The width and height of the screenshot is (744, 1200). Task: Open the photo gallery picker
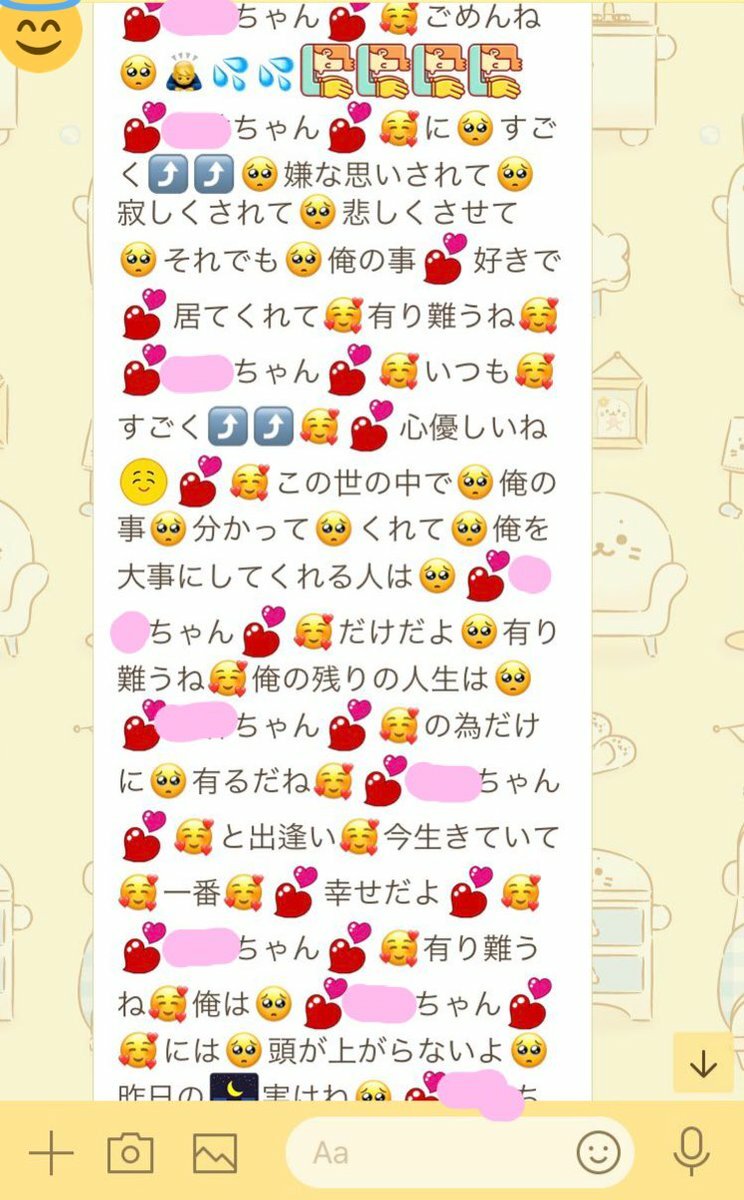pos(215,1154)
